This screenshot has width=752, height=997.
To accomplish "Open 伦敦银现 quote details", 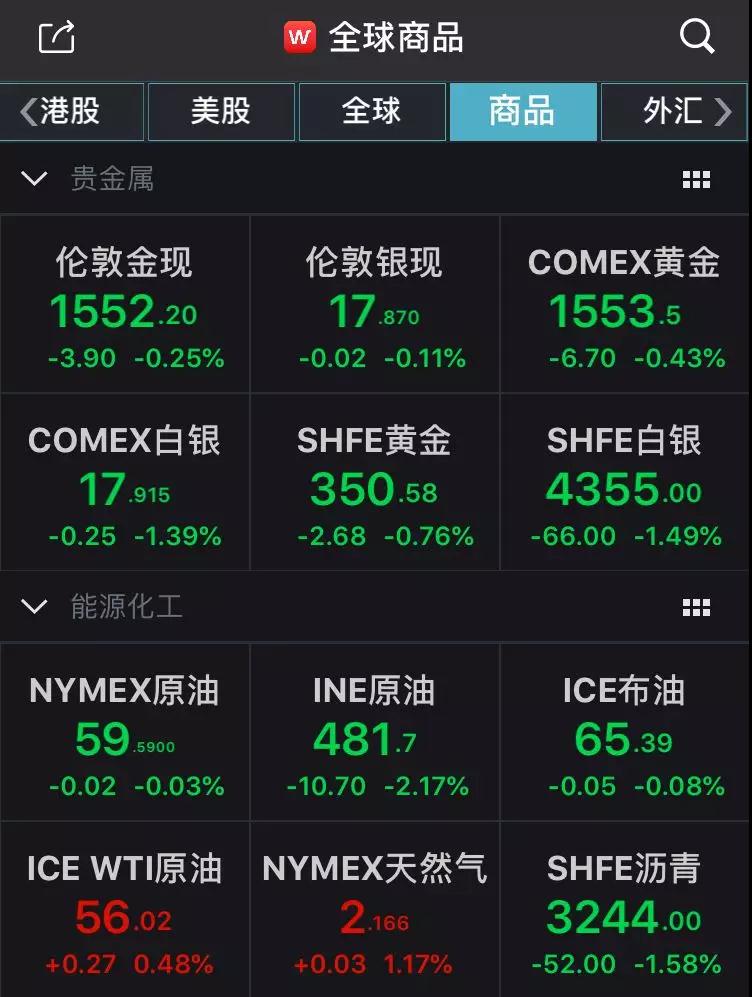I will click(374, 305).
